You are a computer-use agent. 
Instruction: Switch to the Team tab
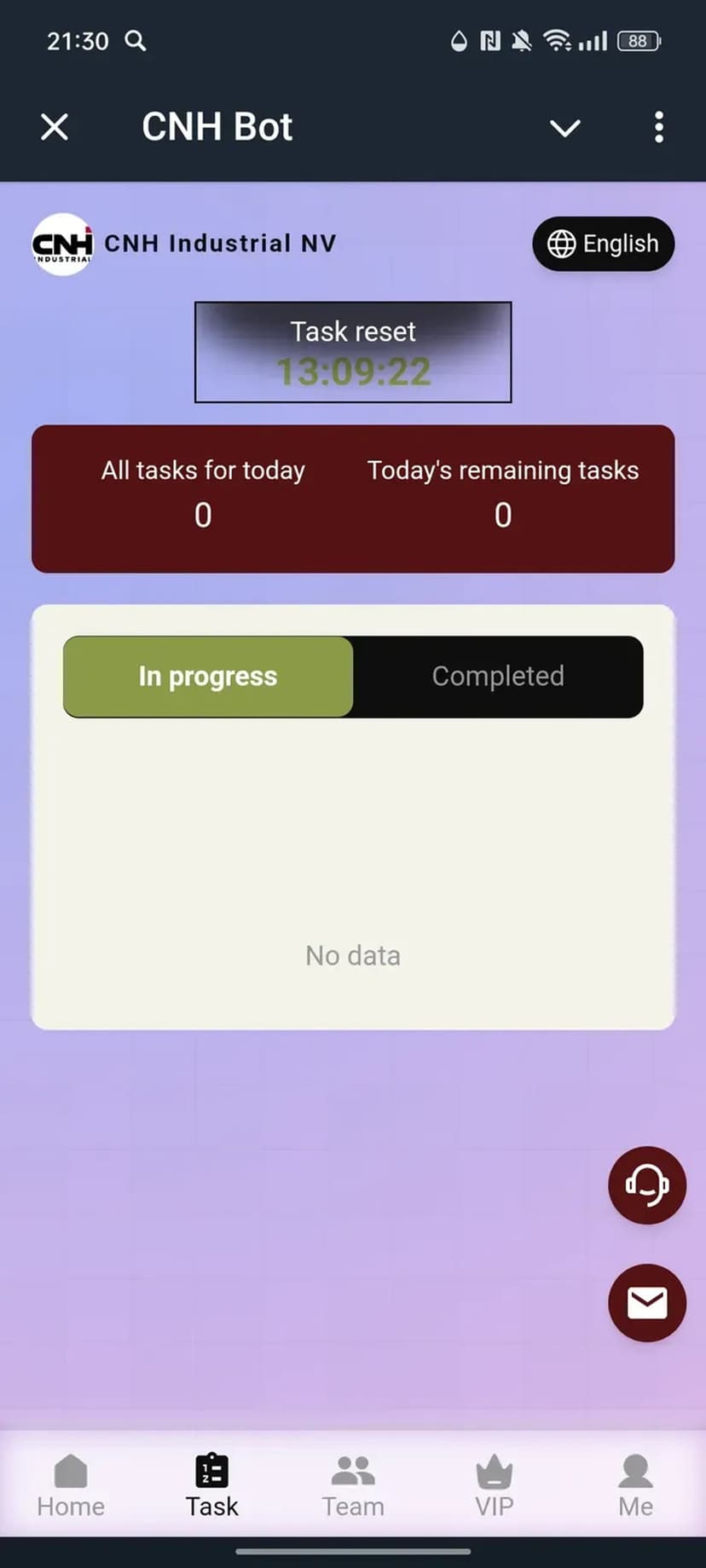tap(353, 1486)
